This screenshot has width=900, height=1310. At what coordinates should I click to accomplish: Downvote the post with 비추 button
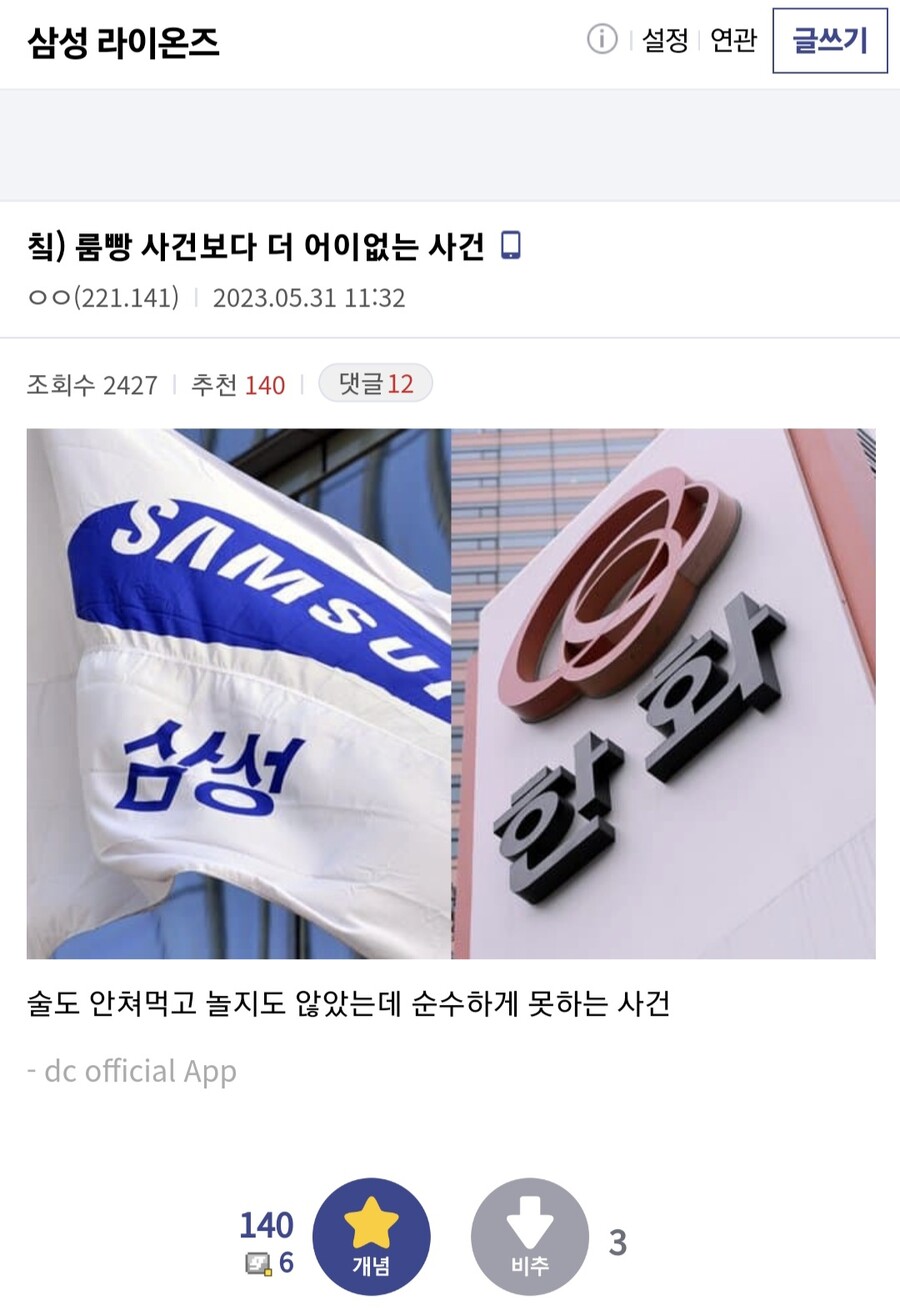[529, 1237]
